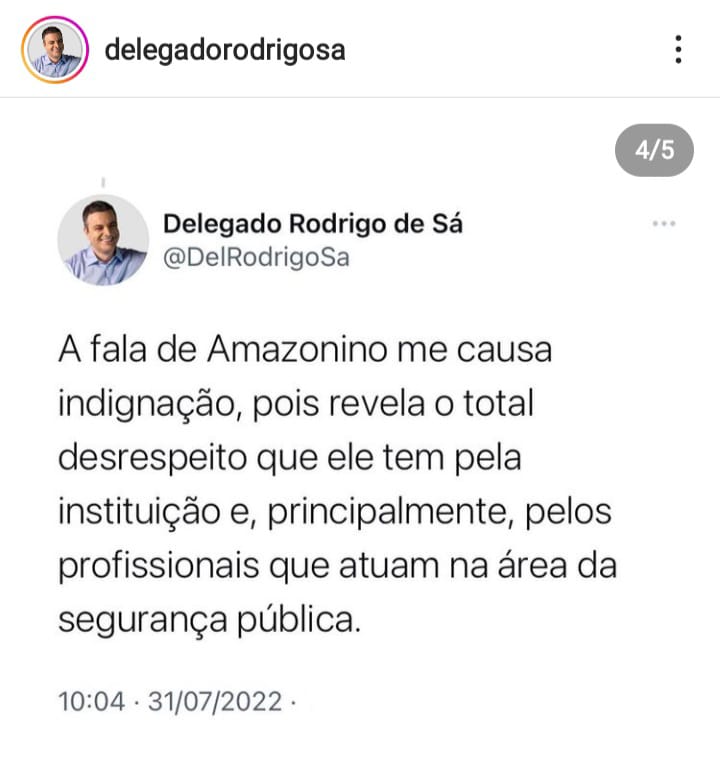Tap the carousel image showing the tweet
720x769 pixels.
360,430
